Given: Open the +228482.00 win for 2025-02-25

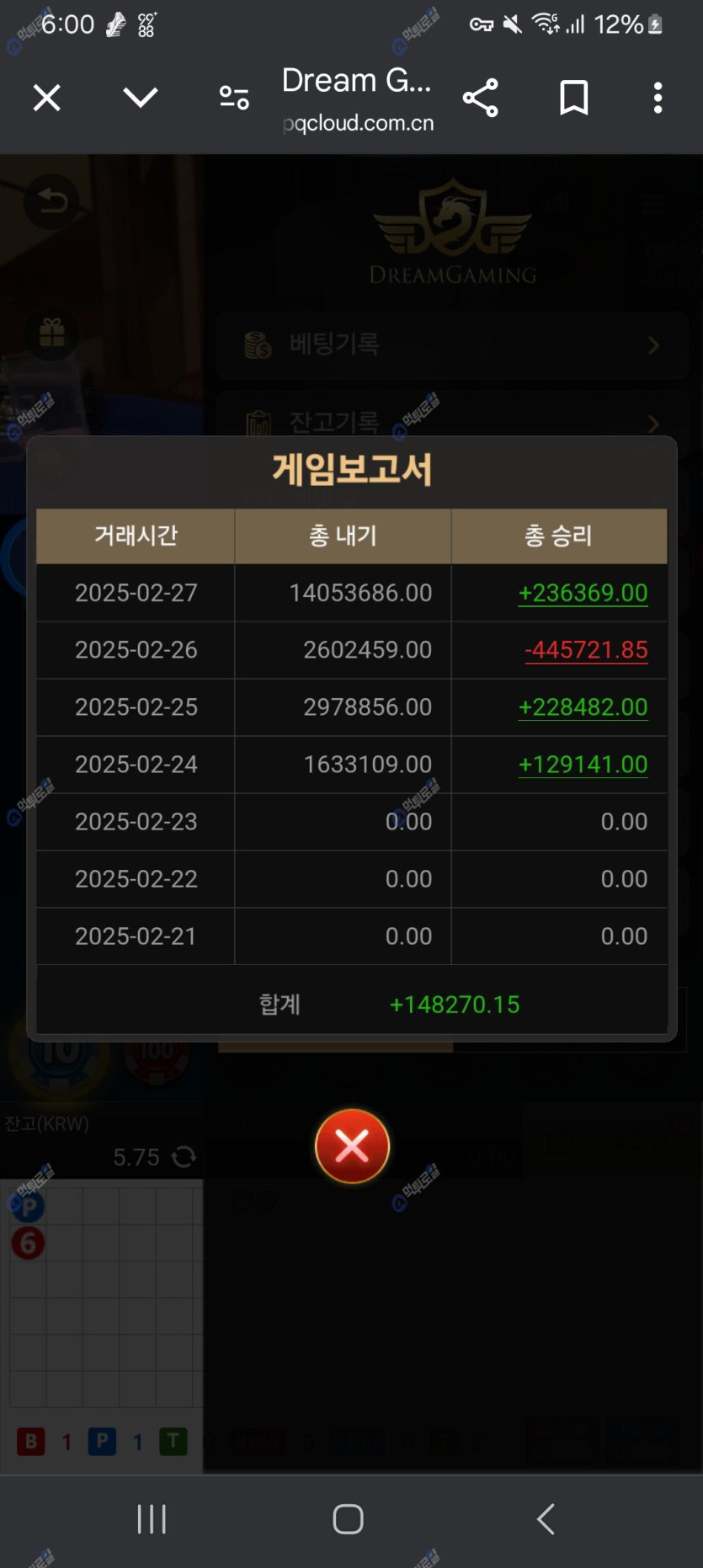Looking at the screenshot, I should (583, 707).
